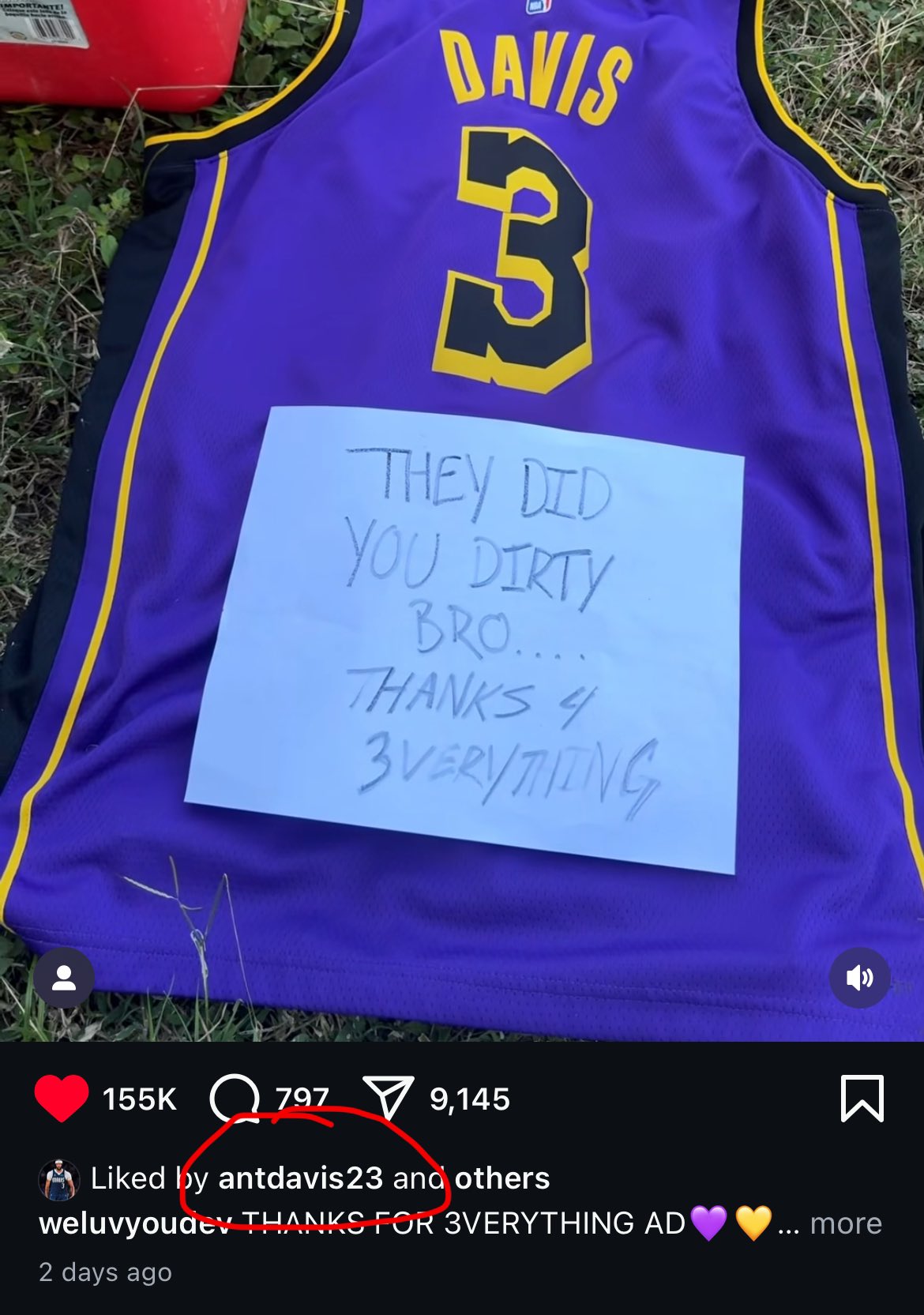924x1315 pixels.
Task: Save the post with the bookmark icon
Action: [862, 1099]
